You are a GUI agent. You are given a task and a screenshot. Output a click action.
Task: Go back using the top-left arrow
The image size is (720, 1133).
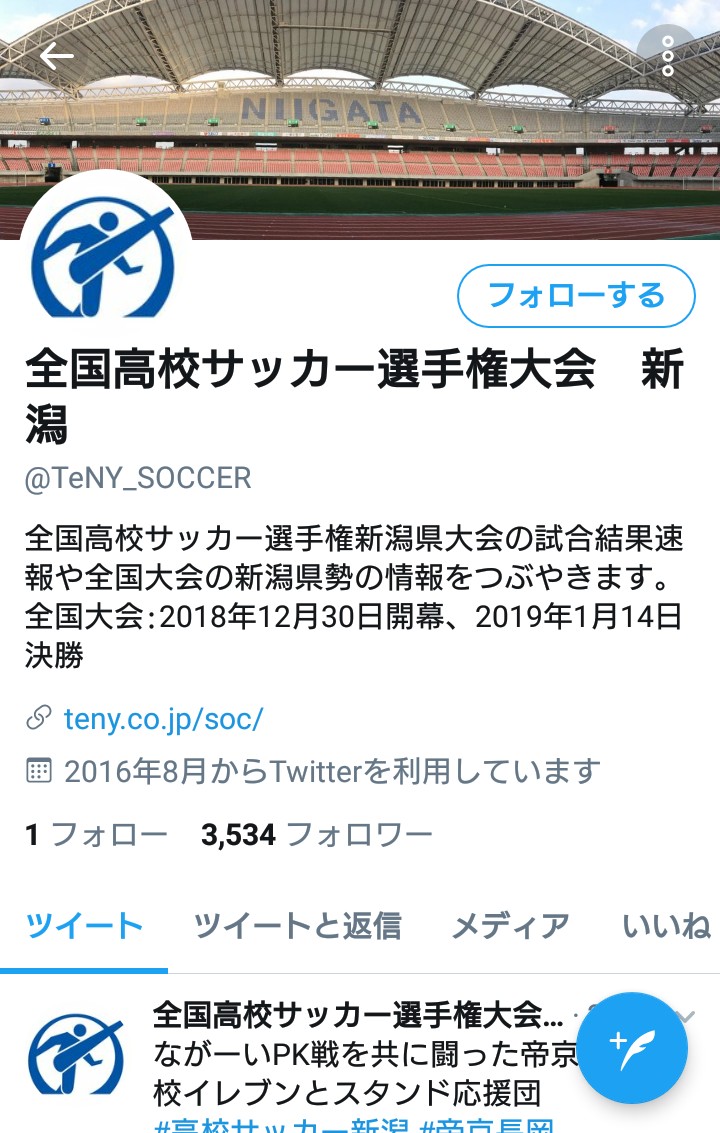point(57,55)
